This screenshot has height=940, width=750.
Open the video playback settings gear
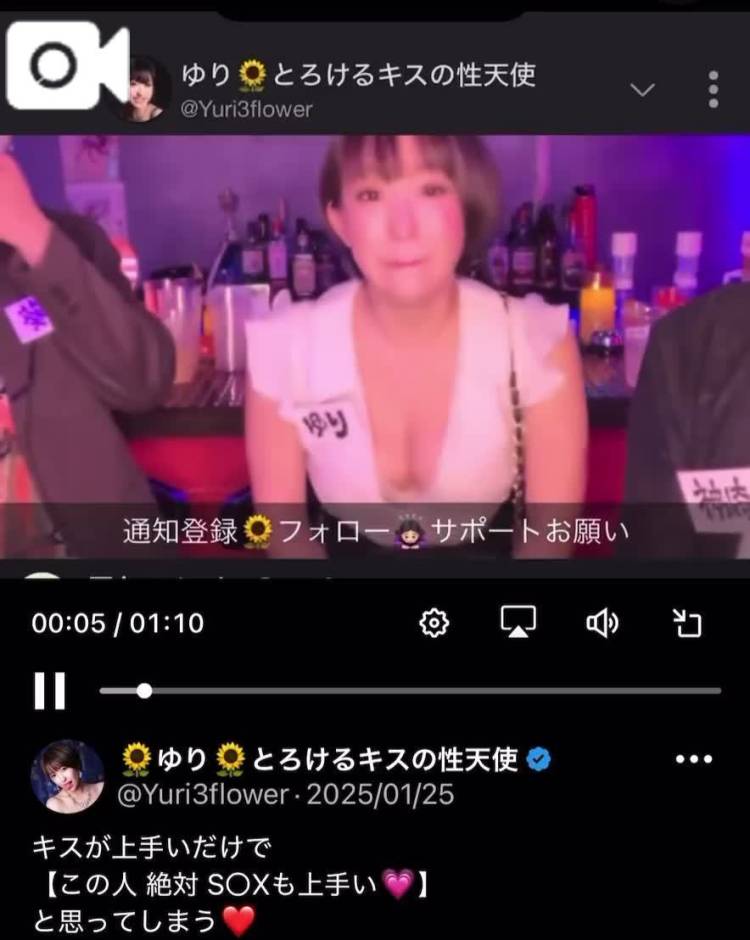[434, 623]
